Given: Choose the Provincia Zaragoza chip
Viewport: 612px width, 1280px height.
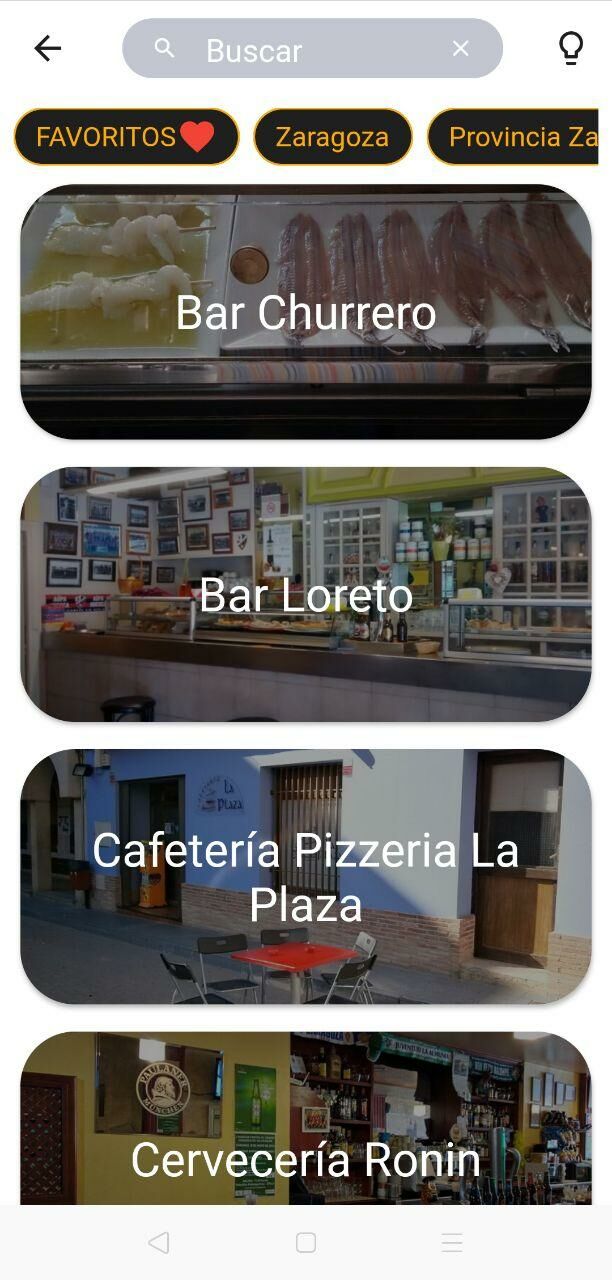Looking at the screenshot, I should coord(514,137).
